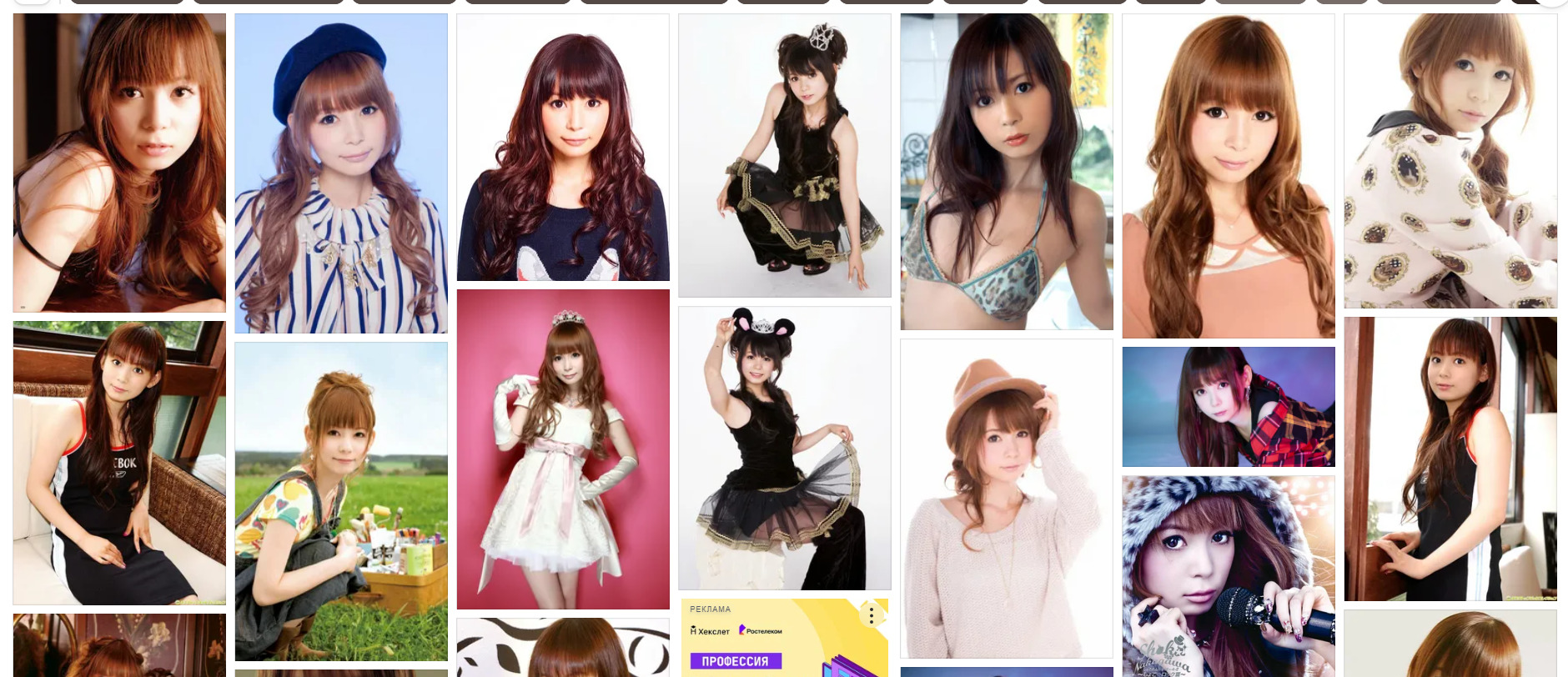1568x677 pixels.
Task: Open the crouching black dress tiara photo
Action: pyautogui.click(x=784, y=155)
